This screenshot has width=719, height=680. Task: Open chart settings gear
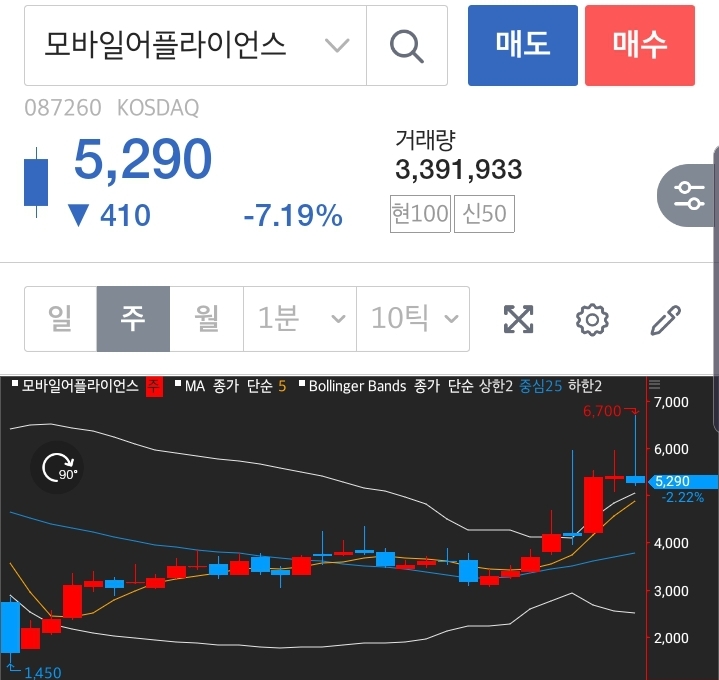tap(592, 320)
